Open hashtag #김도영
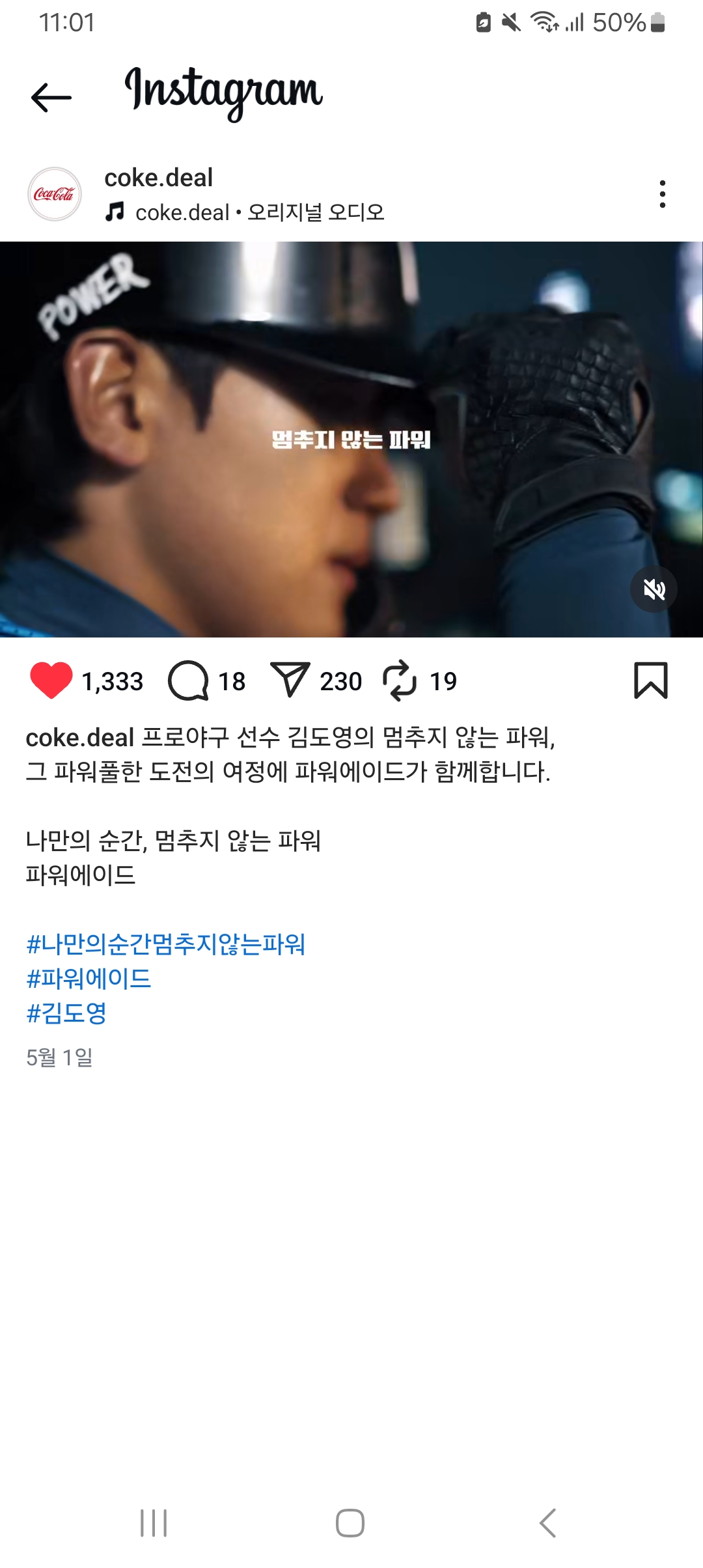 click(66, 1013)
